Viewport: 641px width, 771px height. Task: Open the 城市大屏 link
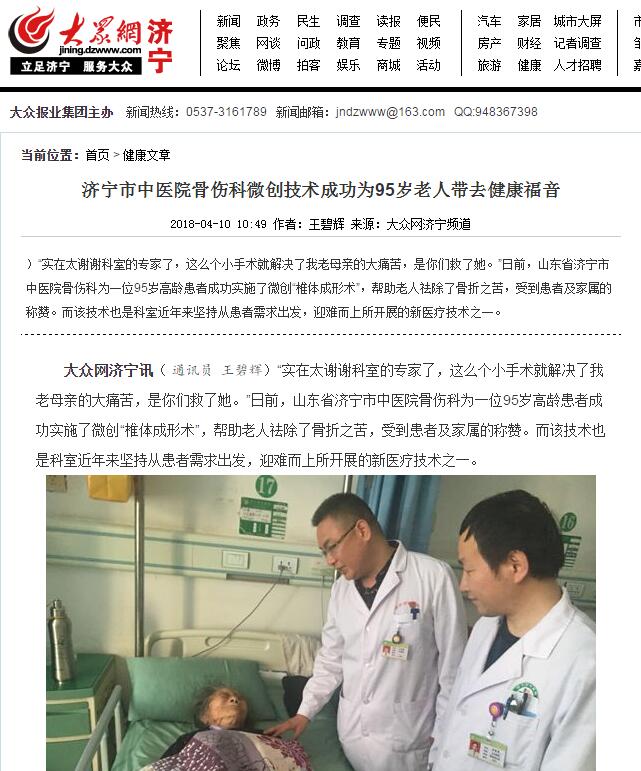pyautogui.click(x=578, y=21)
